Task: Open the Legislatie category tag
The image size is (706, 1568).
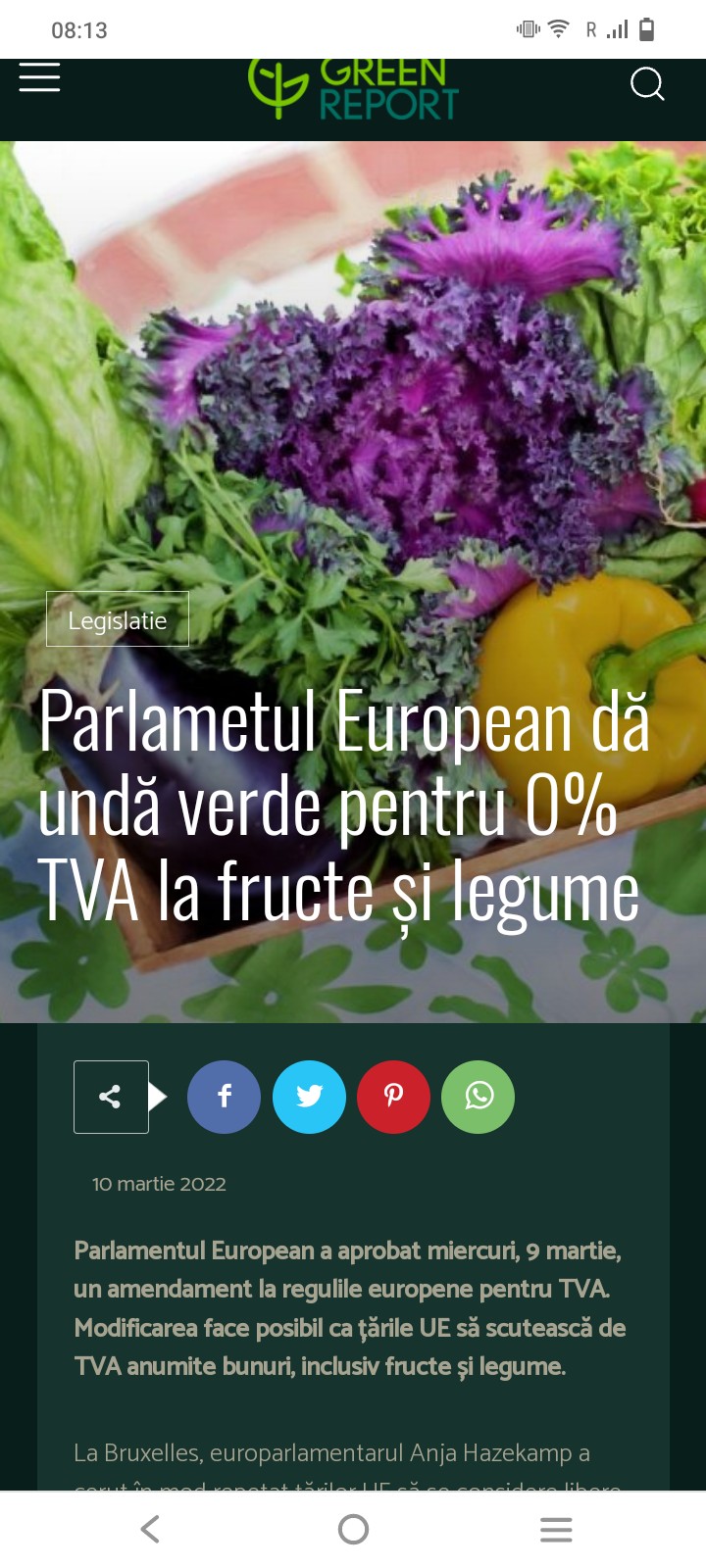Action: (x=118, y=619)
